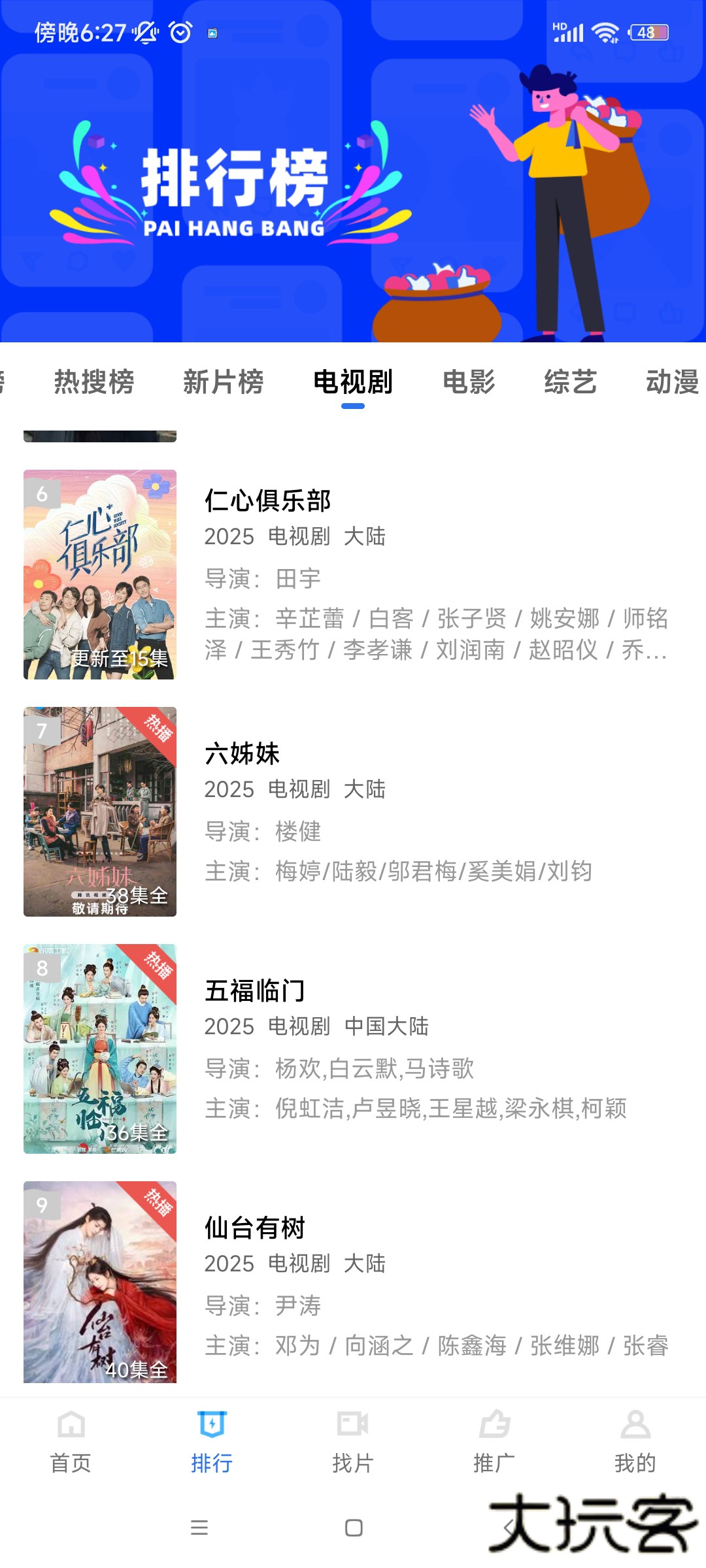
Task: Switch to the 热搜榜 tab
Action: click(94, 382)
